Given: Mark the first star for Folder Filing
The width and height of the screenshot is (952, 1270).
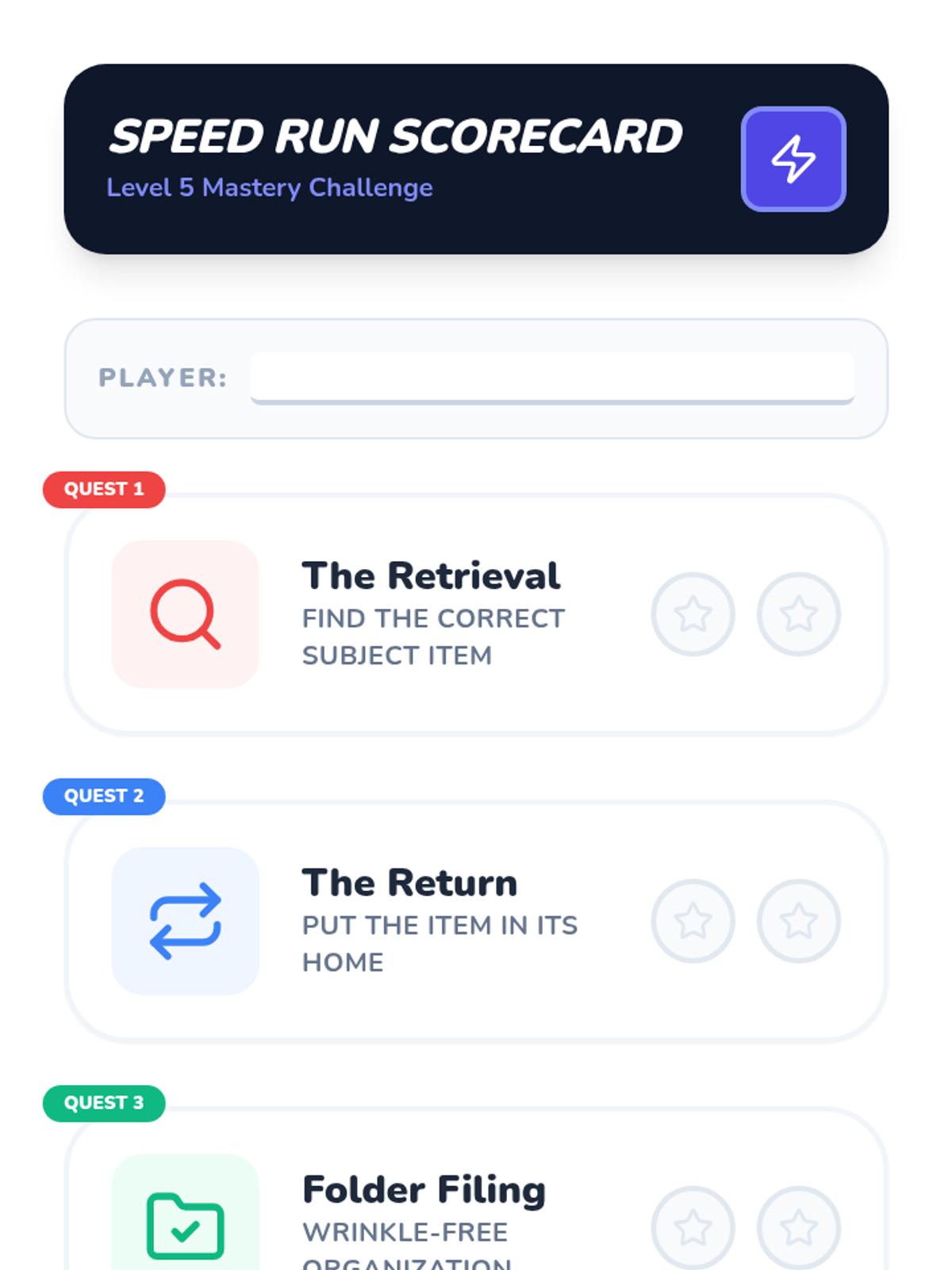Looking at the screenshot, I should (x=693, y=1228).
